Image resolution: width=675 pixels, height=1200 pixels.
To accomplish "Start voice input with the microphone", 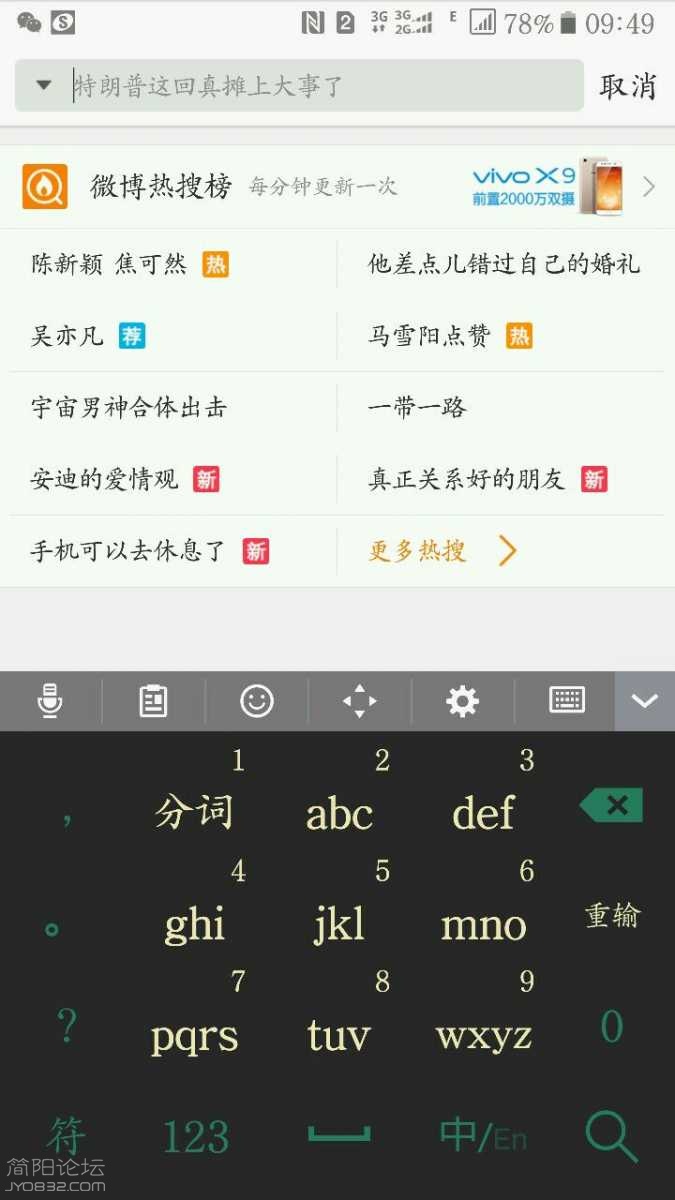I will click(50, 701).
